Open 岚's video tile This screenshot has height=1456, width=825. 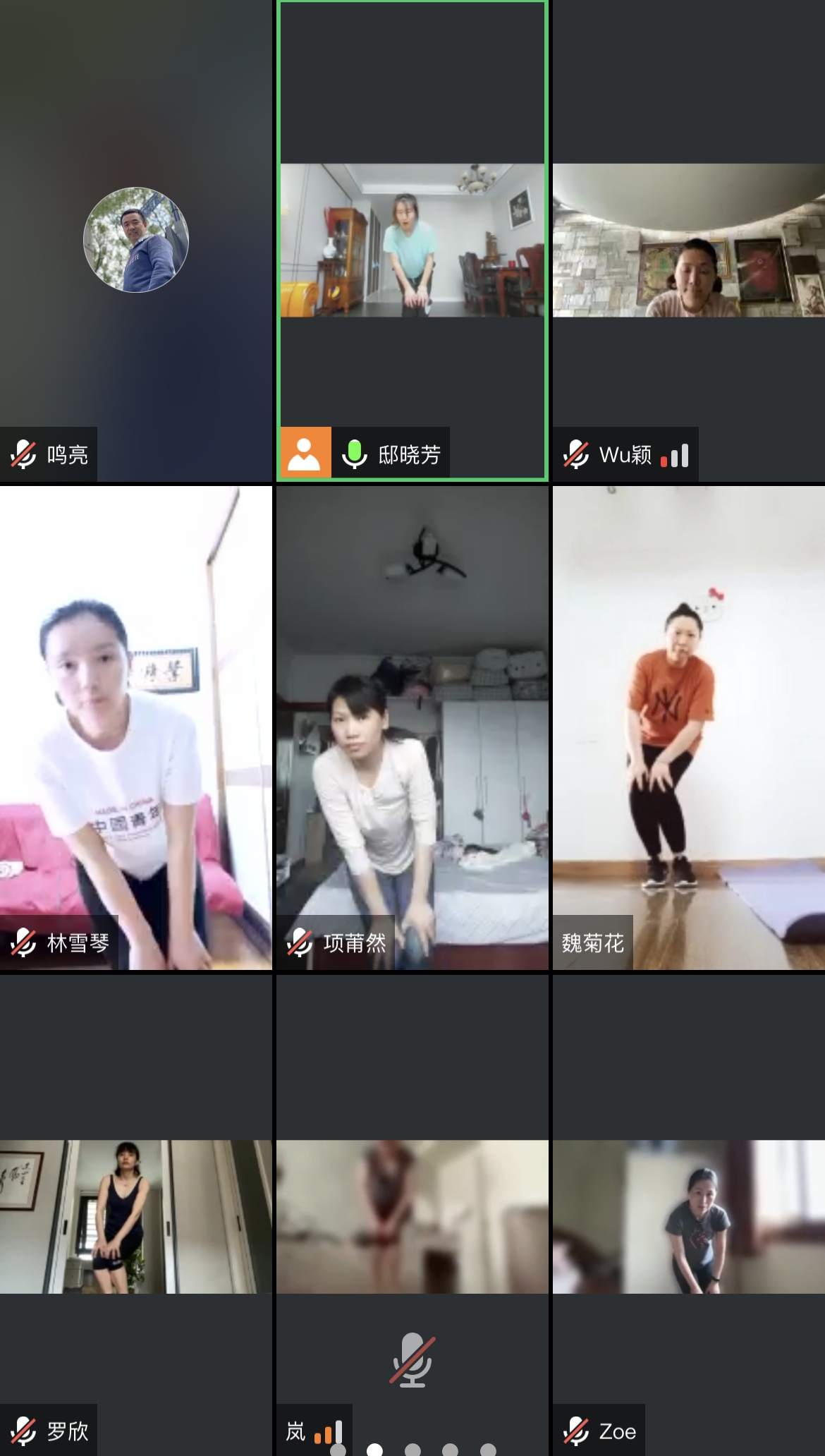point(412,1216)
